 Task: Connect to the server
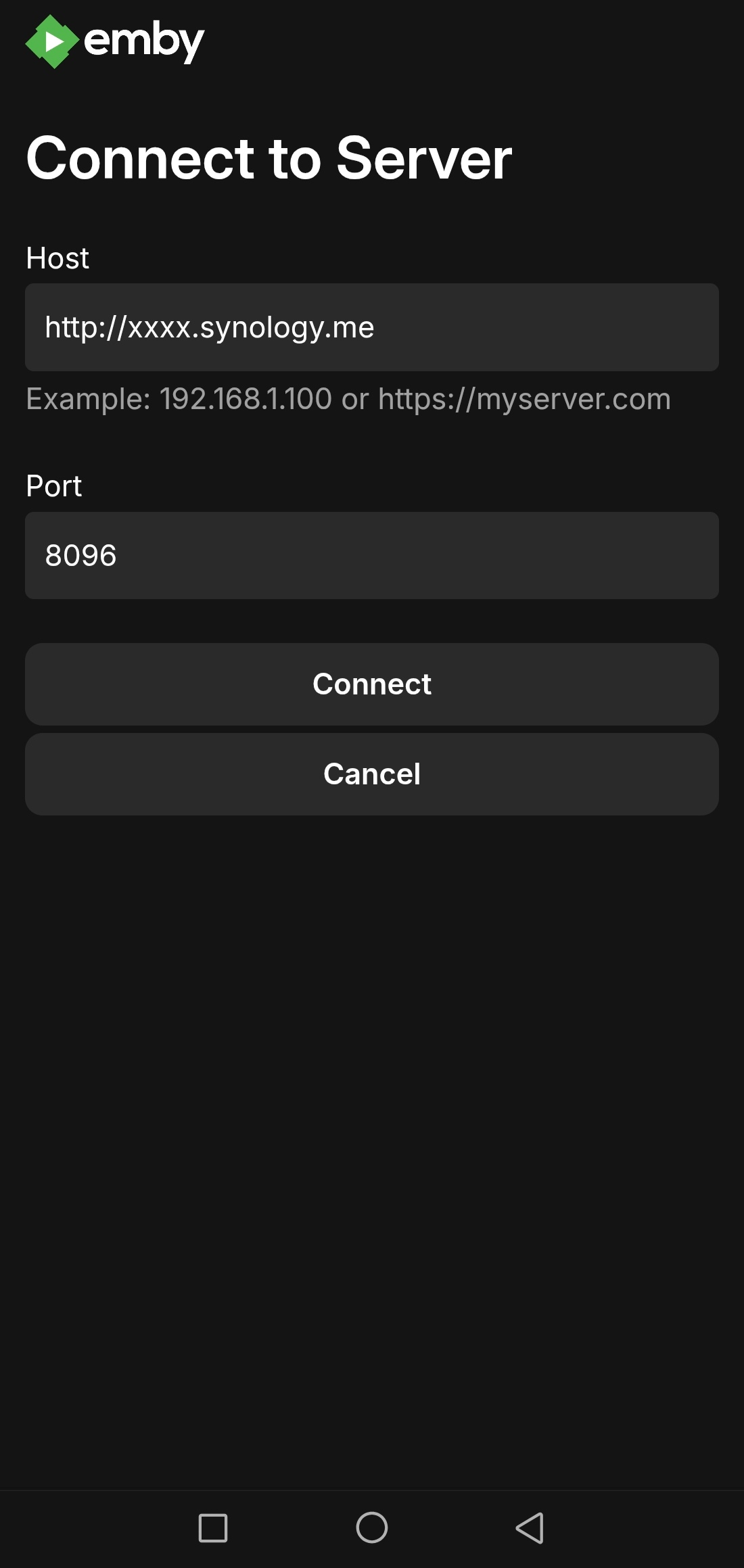371,684
